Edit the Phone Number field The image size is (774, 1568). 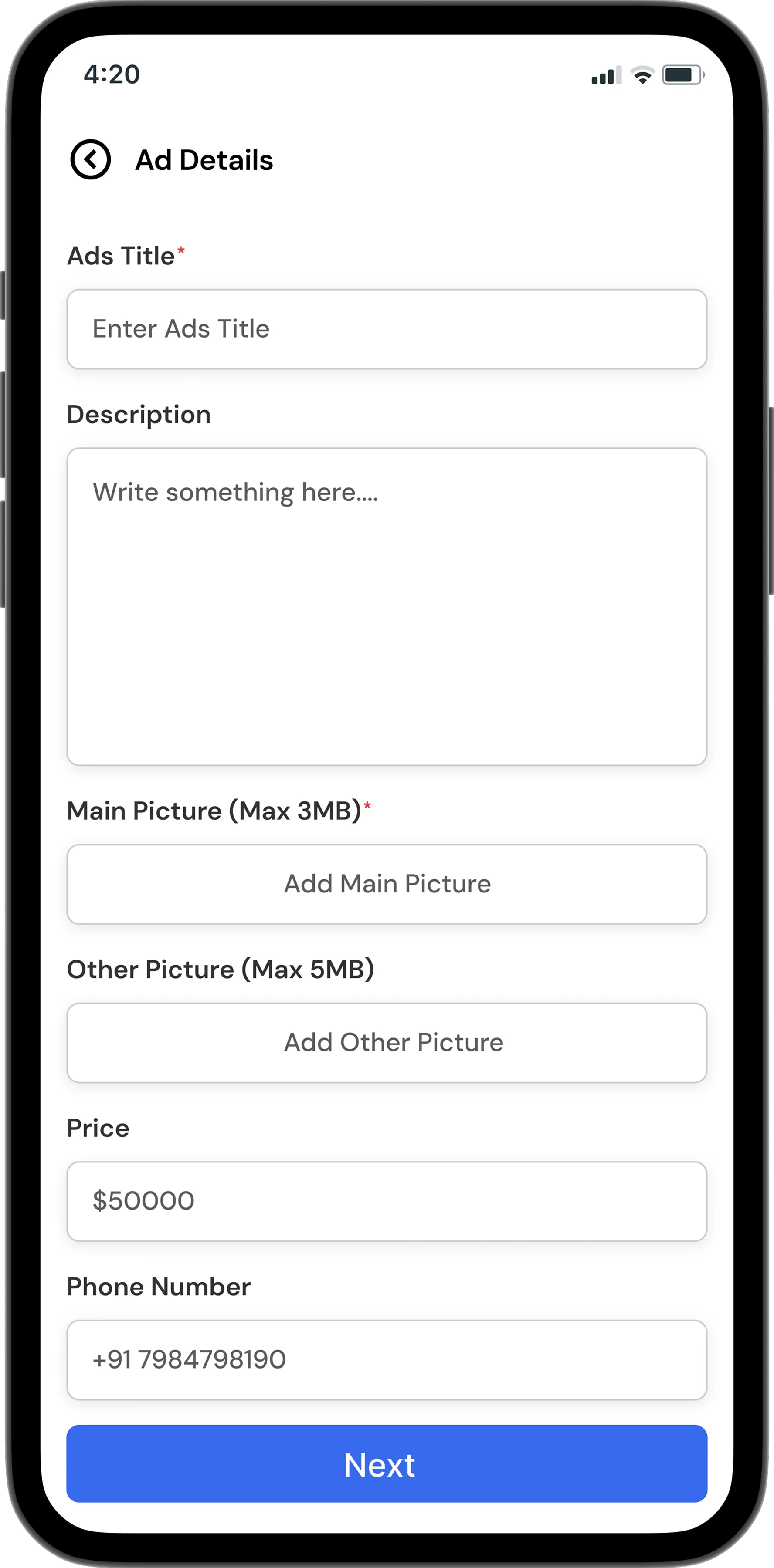pos(387,1359)
